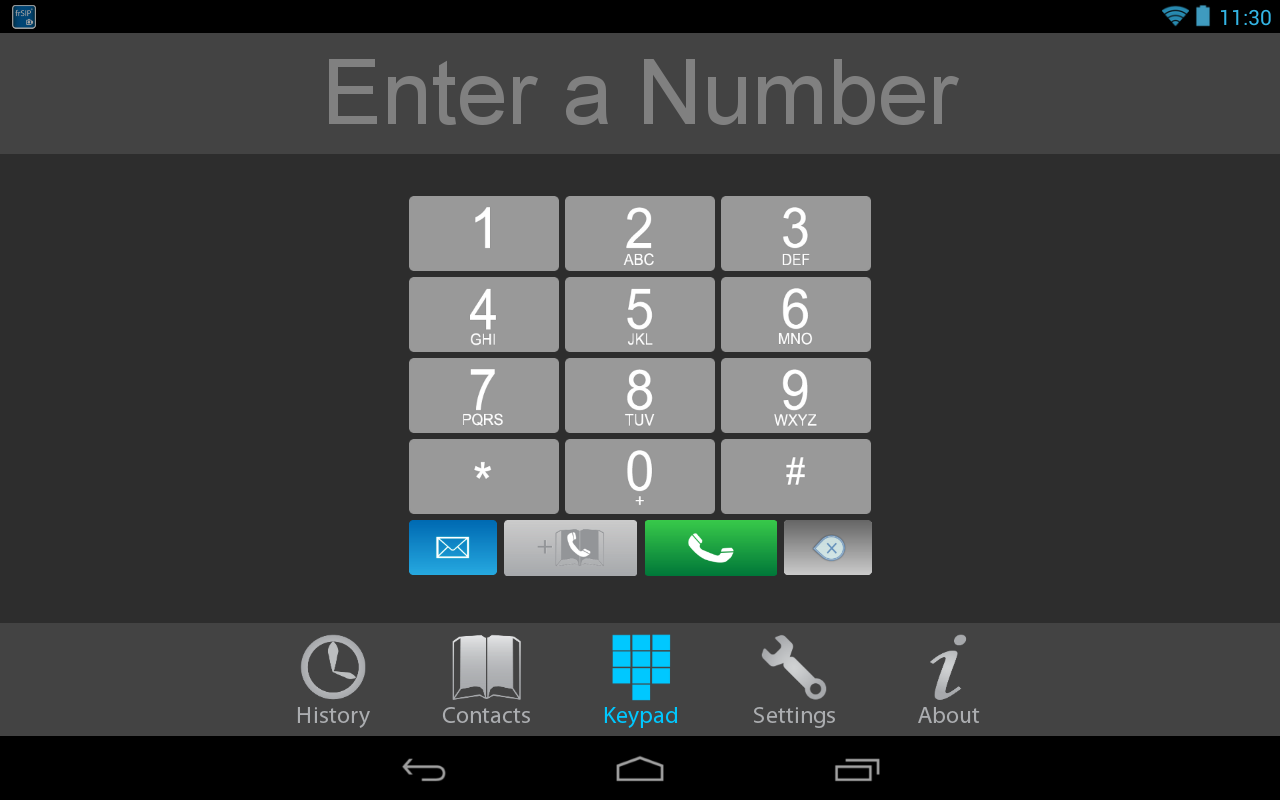Dial the digit 1 on the keypad
Screen dimensions: 1280x800
click(484, 233)
